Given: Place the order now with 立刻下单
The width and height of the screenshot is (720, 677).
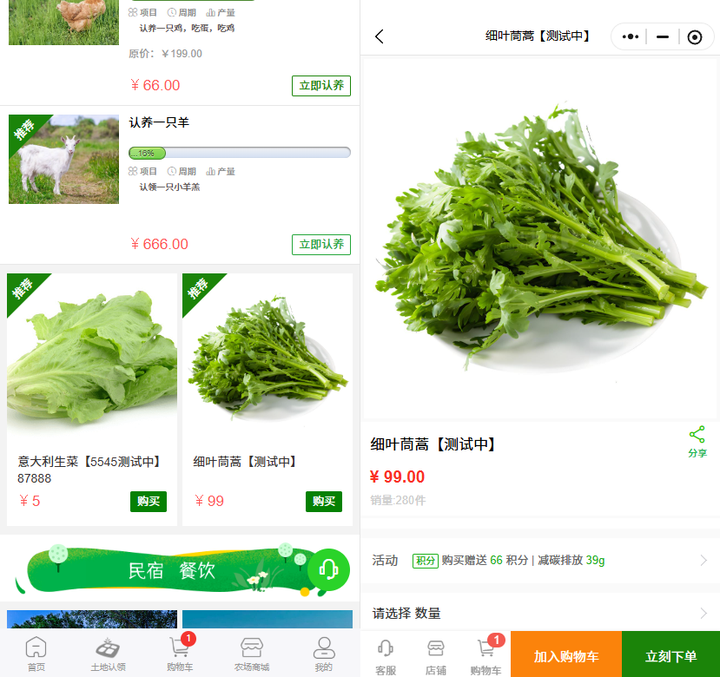Looking at the screenshot, I should coord(671,656).
